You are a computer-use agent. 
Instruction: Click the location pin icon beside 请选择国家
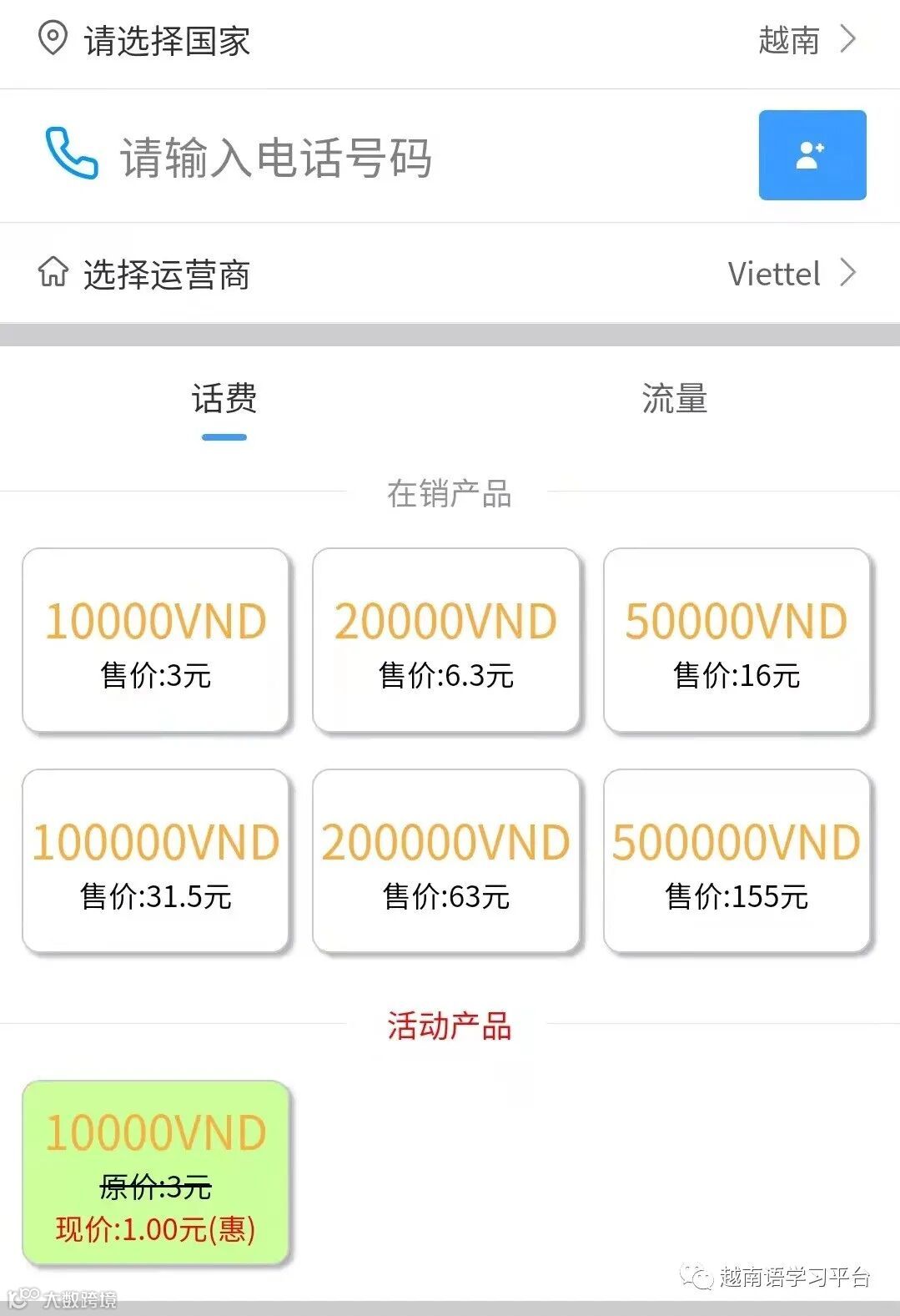(53, 38)
